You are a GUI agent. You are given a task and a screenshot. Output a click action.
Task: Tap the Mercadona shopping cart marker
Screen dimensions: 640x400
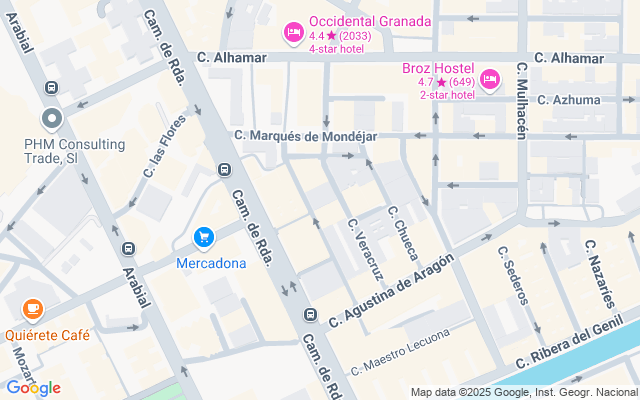point(204,238)
